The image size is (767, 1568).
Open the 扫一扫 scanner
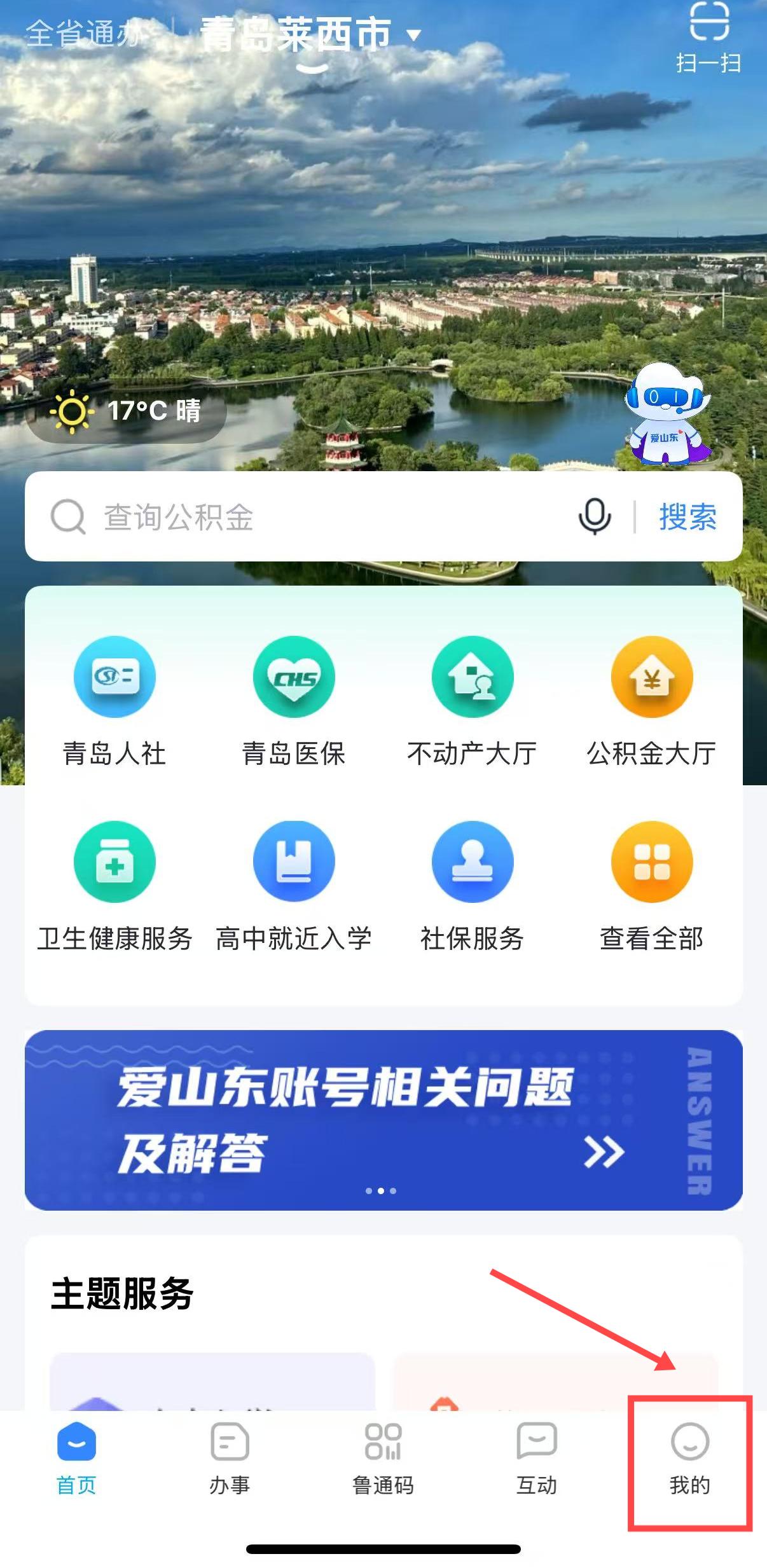[708, 37]
